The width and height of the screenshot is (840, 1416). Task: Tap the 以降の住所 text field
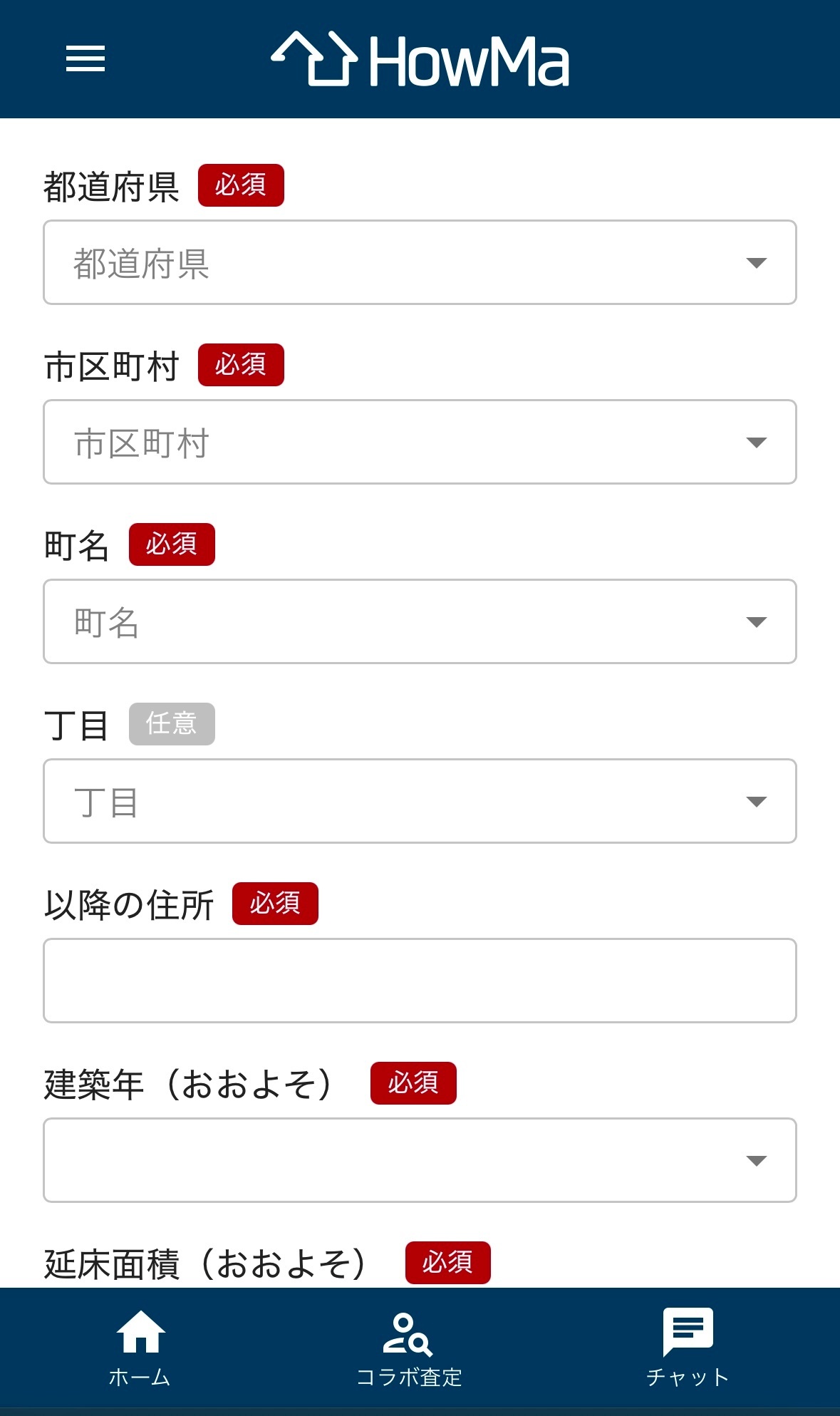(x=420, y=981)
